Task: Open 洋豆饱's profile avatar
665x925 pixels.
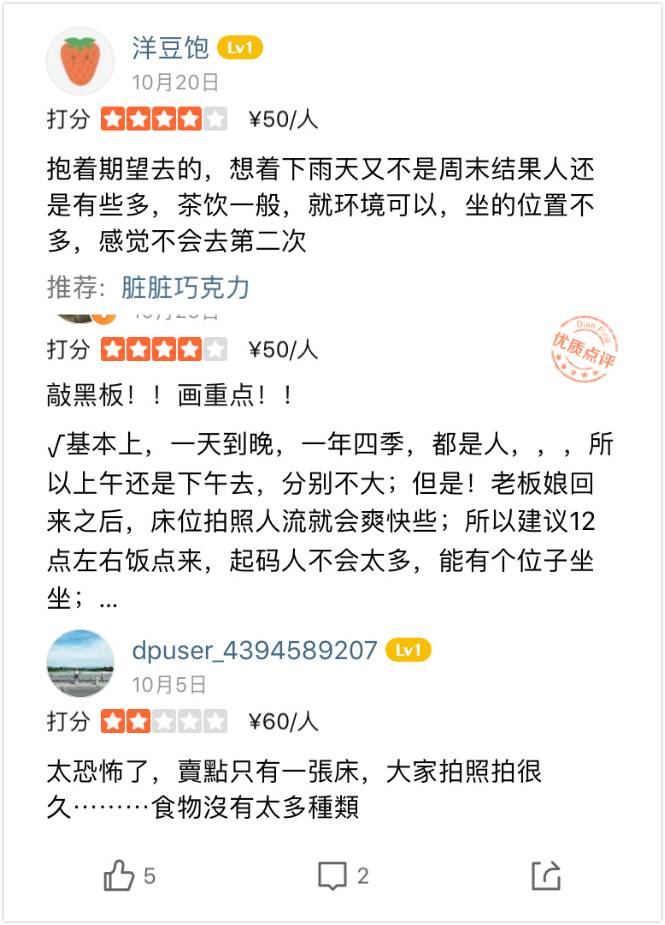Action: click(80, 61)
